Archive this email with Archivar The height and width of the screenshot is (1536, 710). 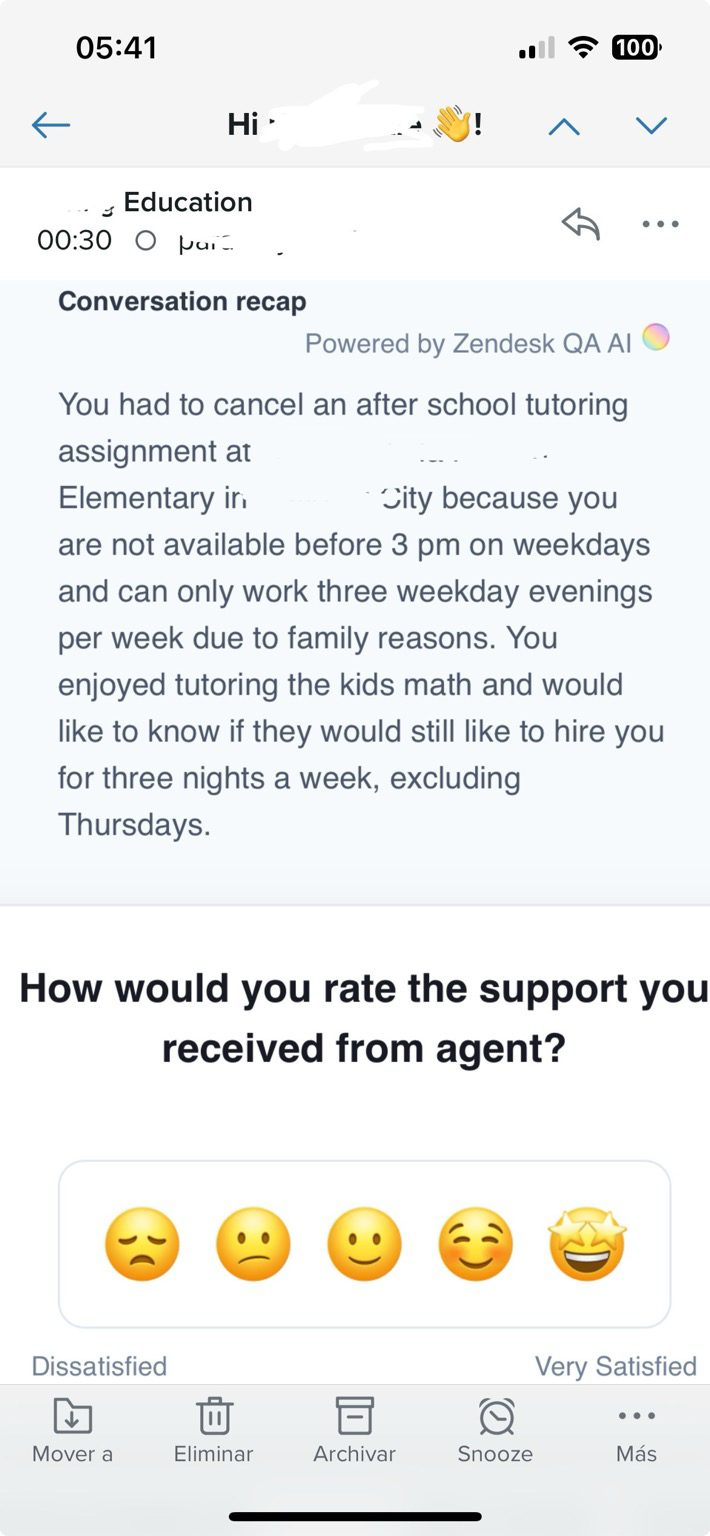(x=355, y=1431)
